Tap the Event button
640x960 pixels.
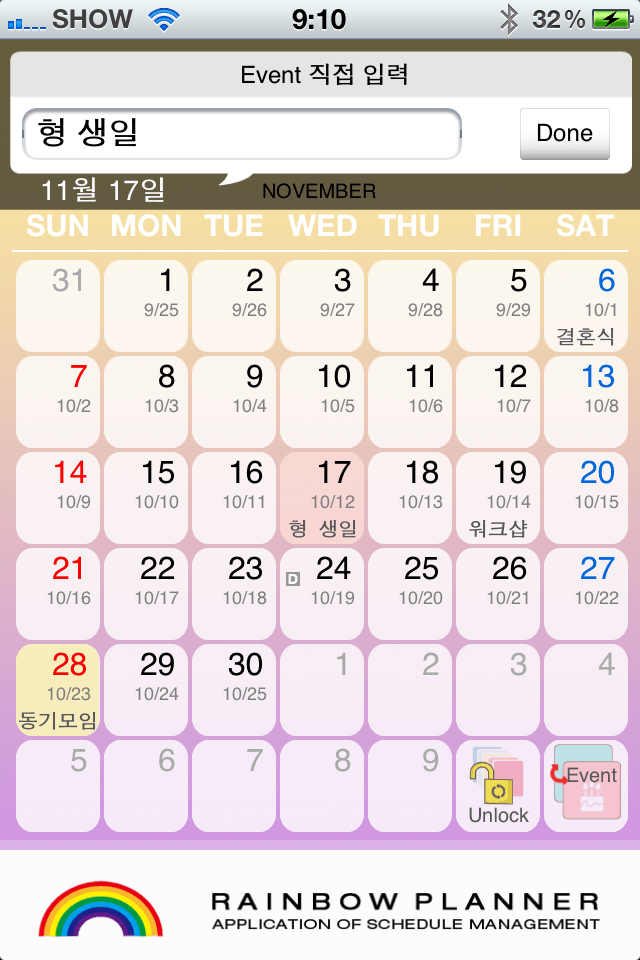tap(586, 786)
